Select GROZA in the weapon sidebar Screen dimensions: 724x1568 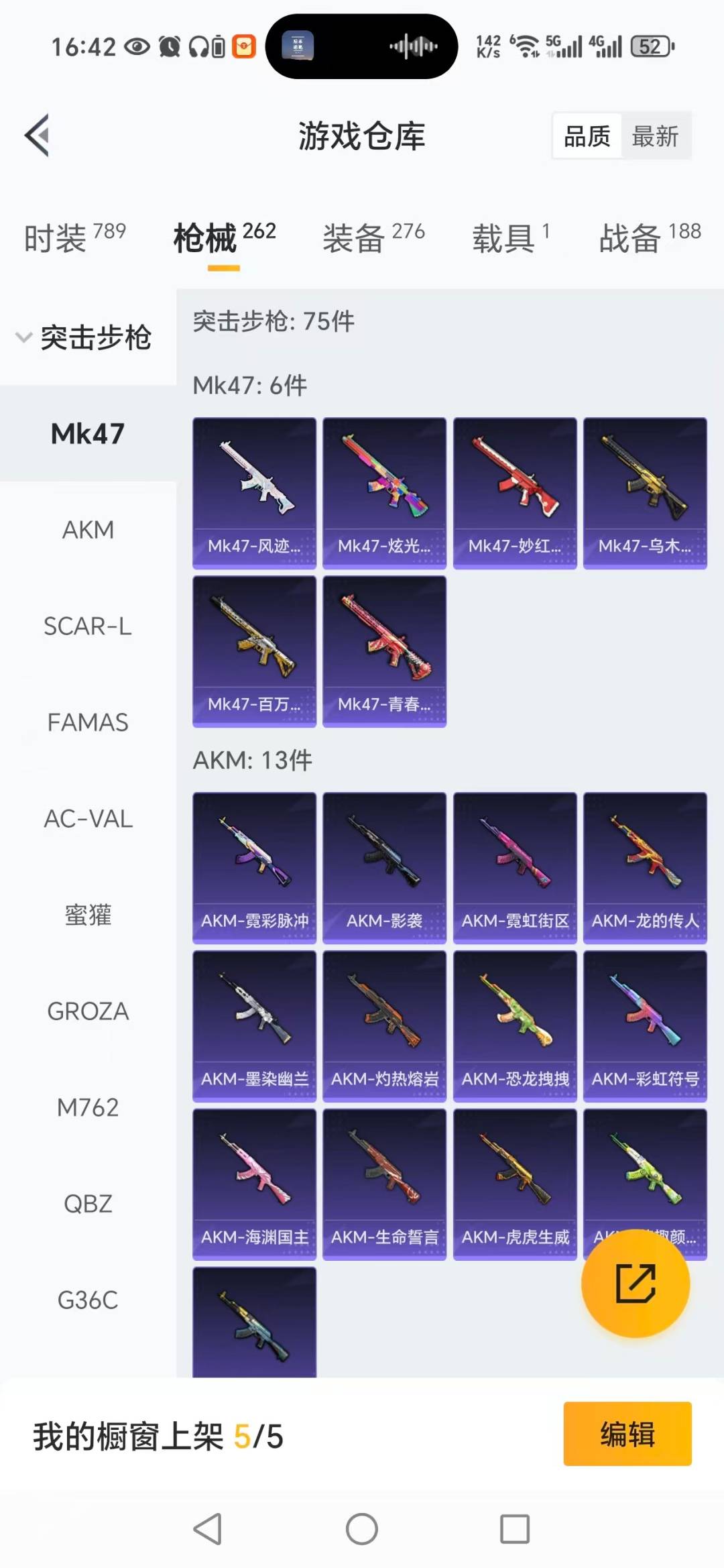[x=88, y=1011]
